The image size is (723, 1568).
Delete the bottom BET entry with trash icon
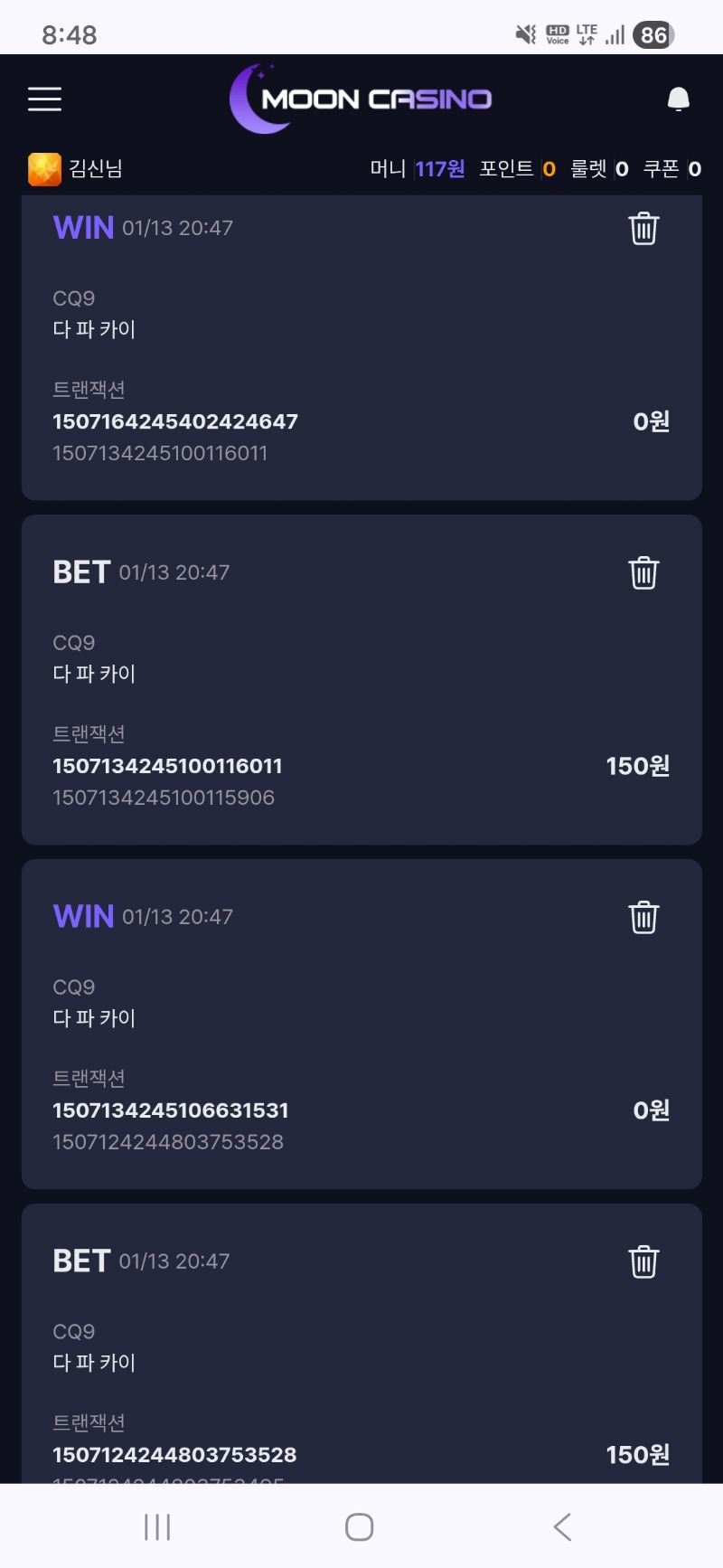[643, 1261]
